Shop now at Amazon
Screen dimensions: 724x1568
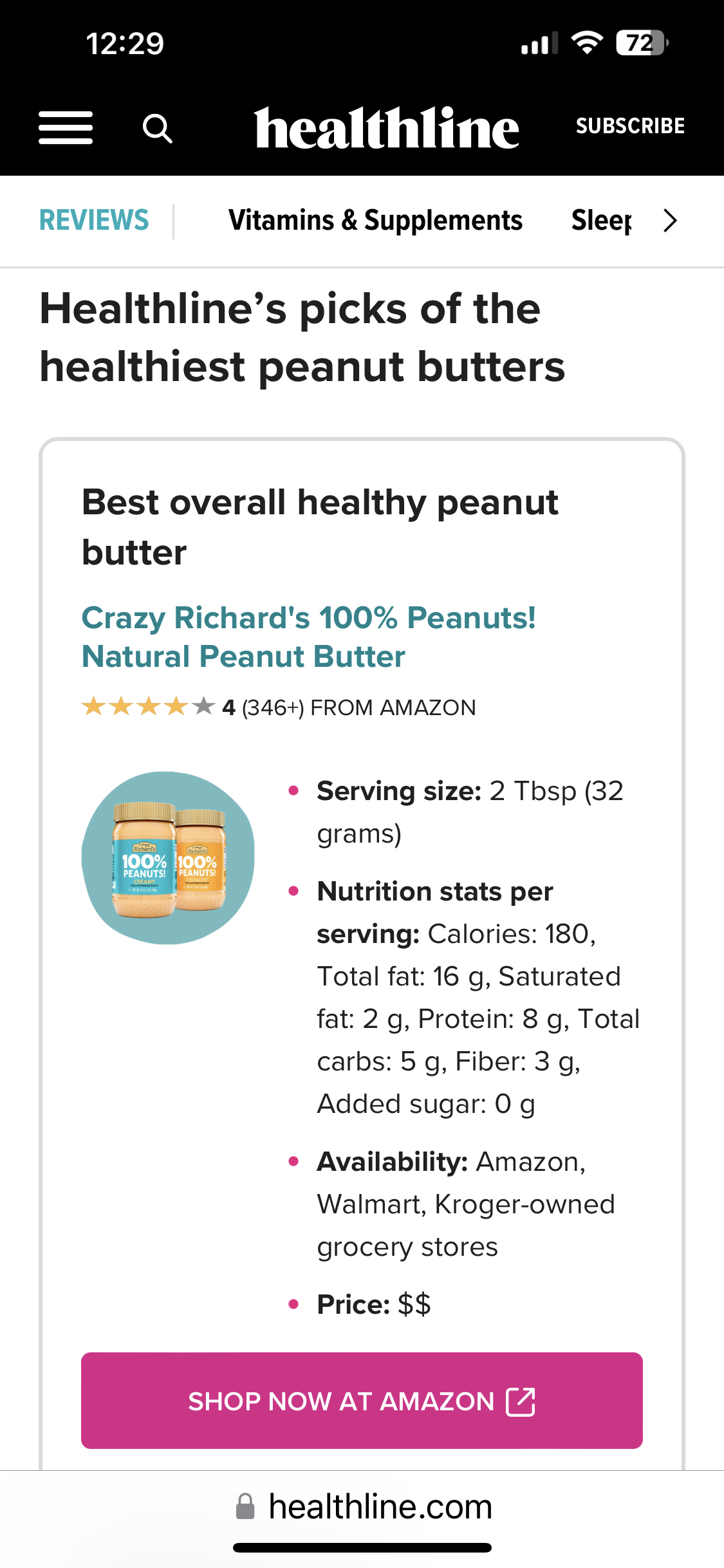pyautogui.click(x=362, y=1401)
